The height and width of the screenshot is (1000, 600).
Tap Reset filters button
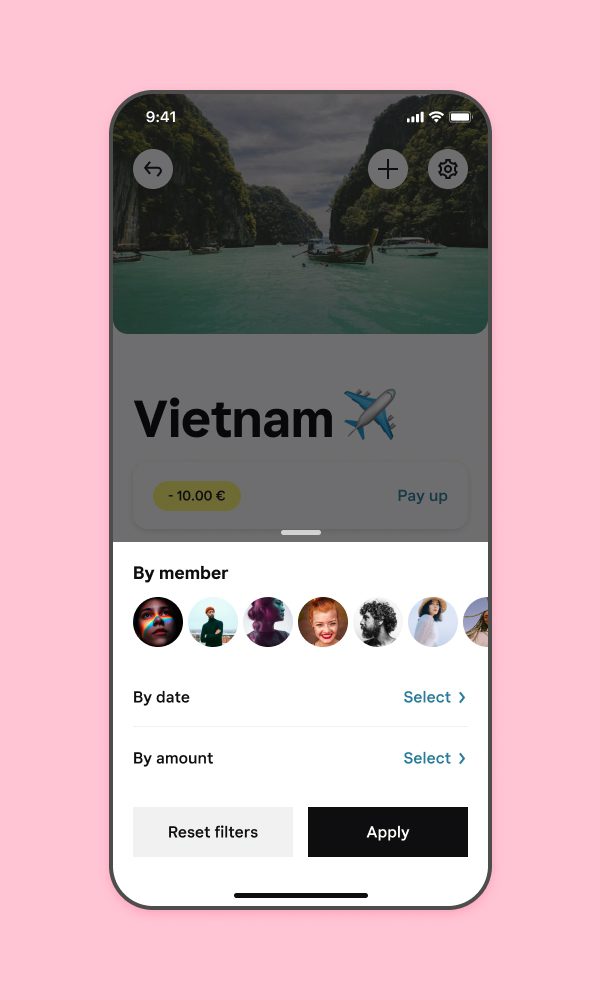213,832
